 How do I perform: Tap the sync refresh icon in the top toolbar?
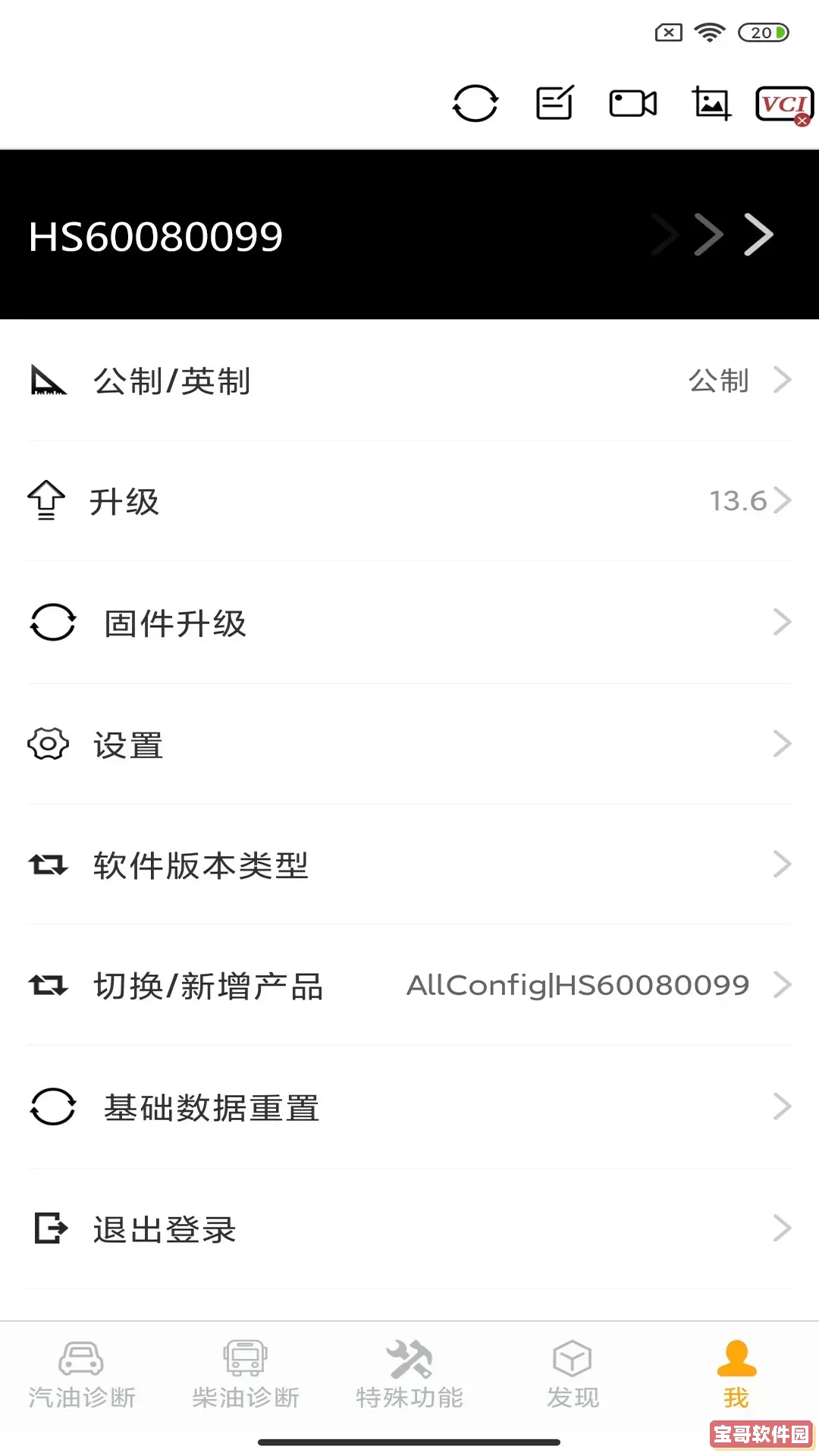(475, 103)
